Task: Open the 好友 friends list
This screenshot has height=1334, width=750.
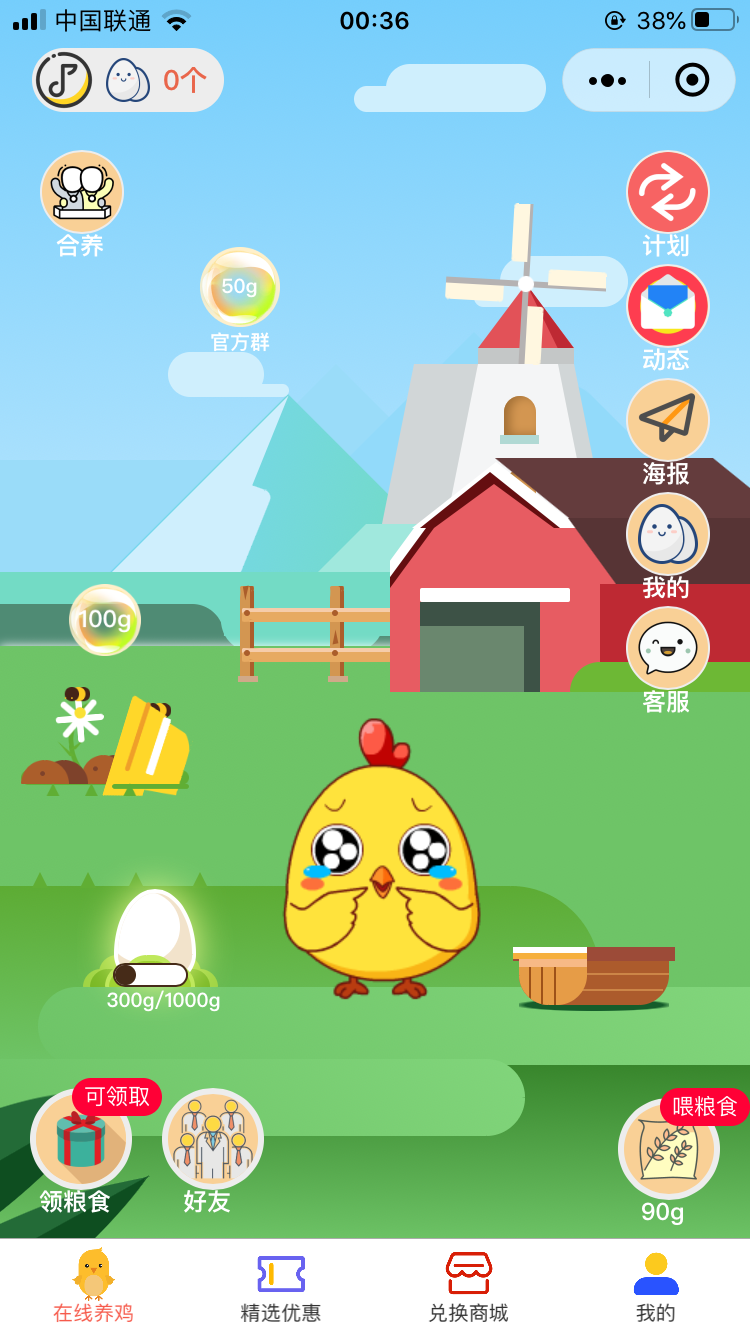Action: pos(212,1140)
